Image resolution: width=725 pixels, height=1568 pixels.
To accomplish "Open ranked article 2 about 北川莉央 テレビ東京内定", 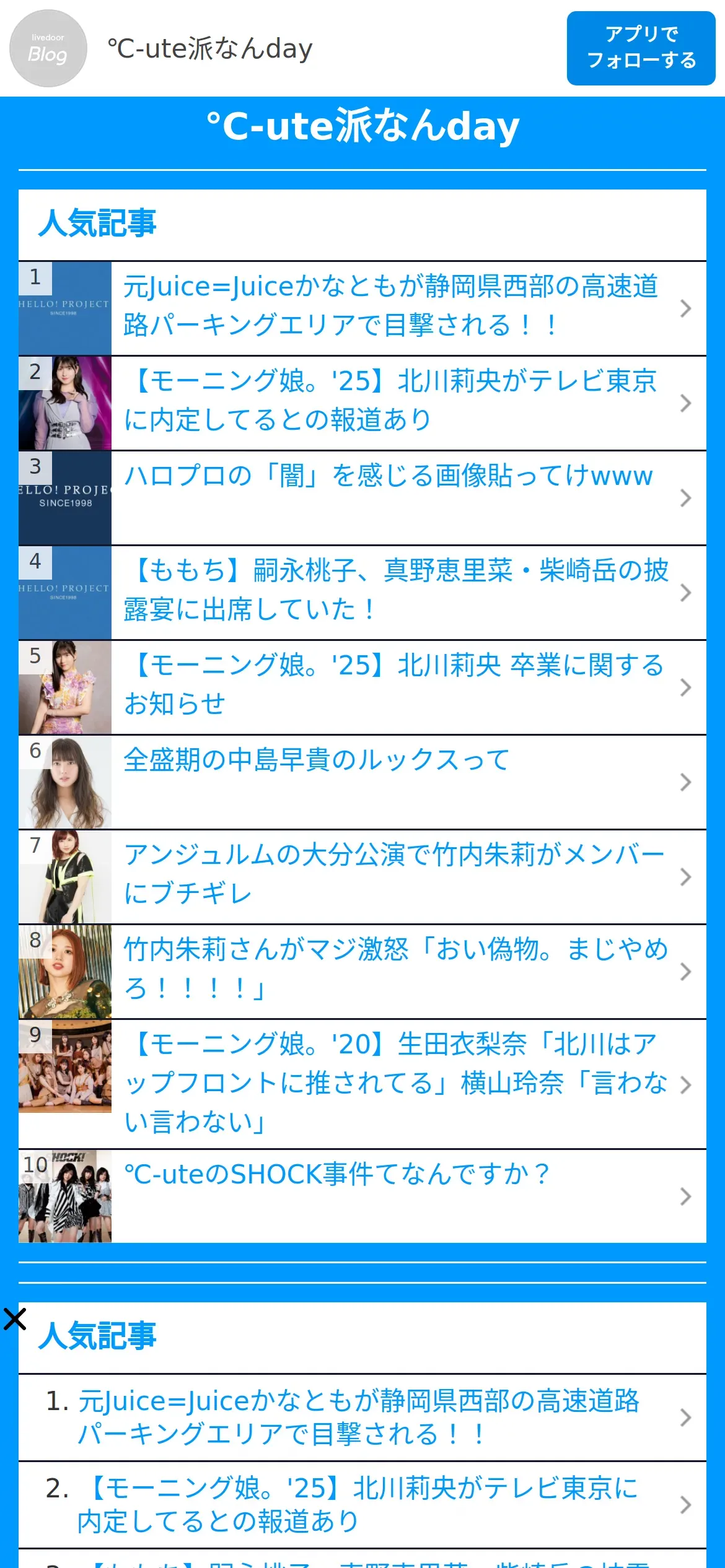I will point(390,402).
